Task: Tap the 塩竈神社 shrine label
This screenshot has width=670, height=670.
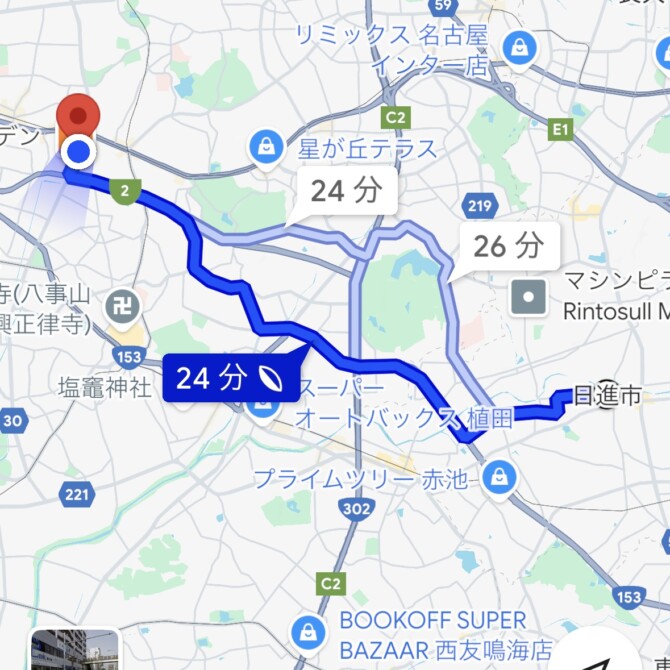Action: (x=105, y=385)
